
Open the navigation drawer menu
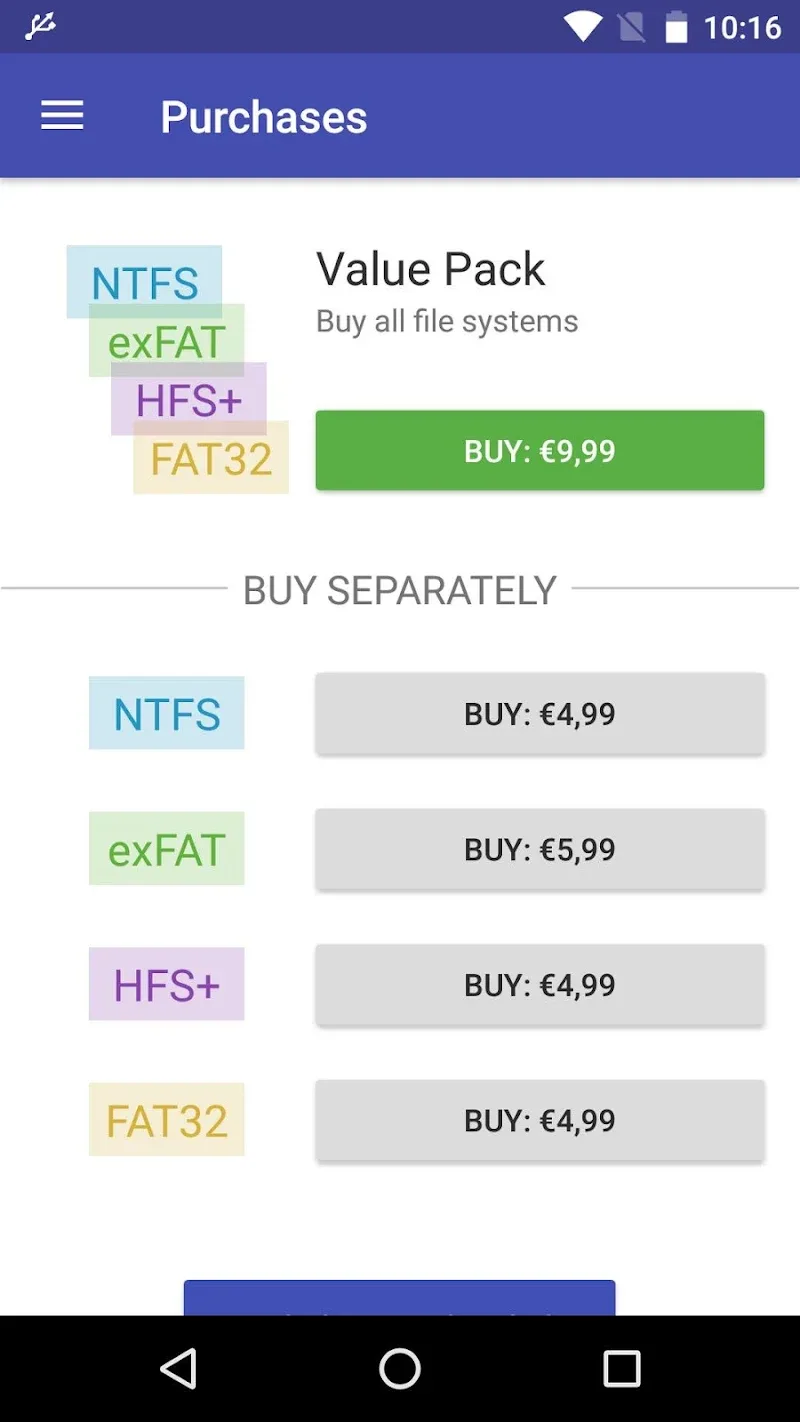pos(62,116)
